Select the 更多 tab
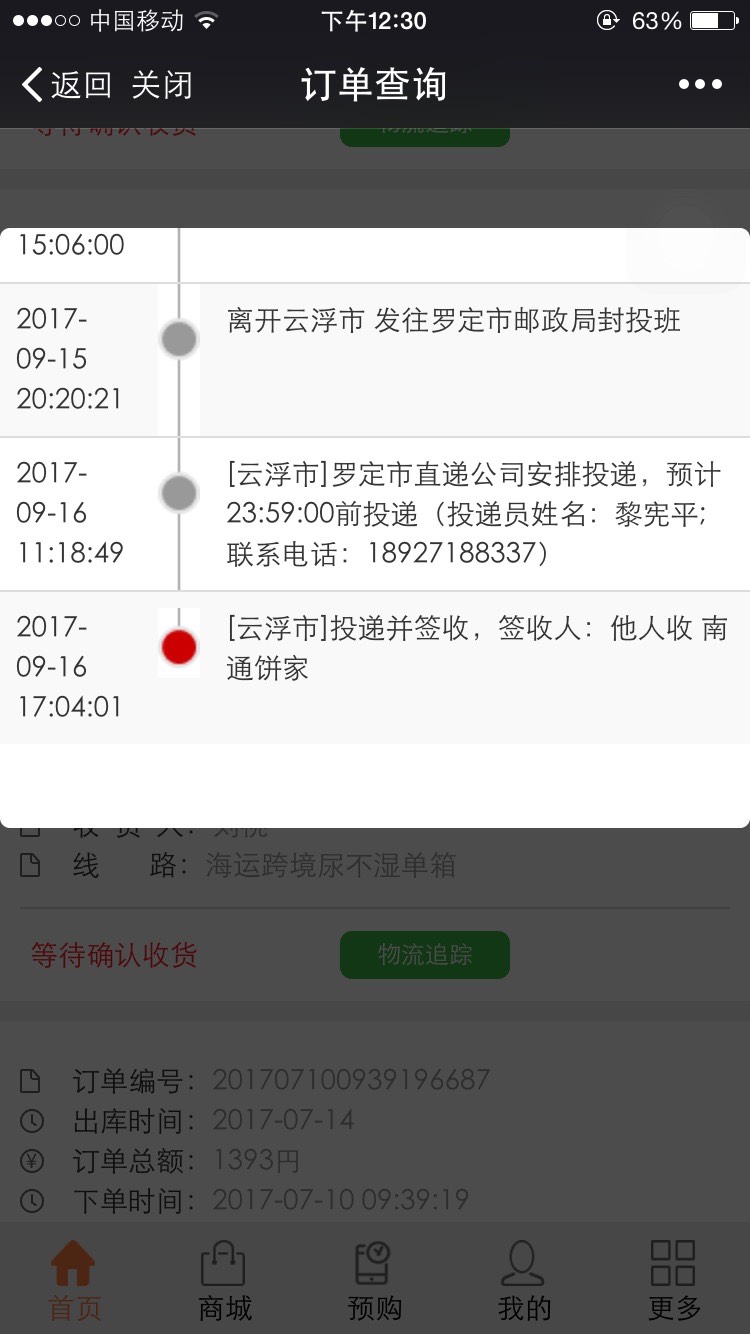This screenshot has width=750, height=1334. pos(674,1280)
